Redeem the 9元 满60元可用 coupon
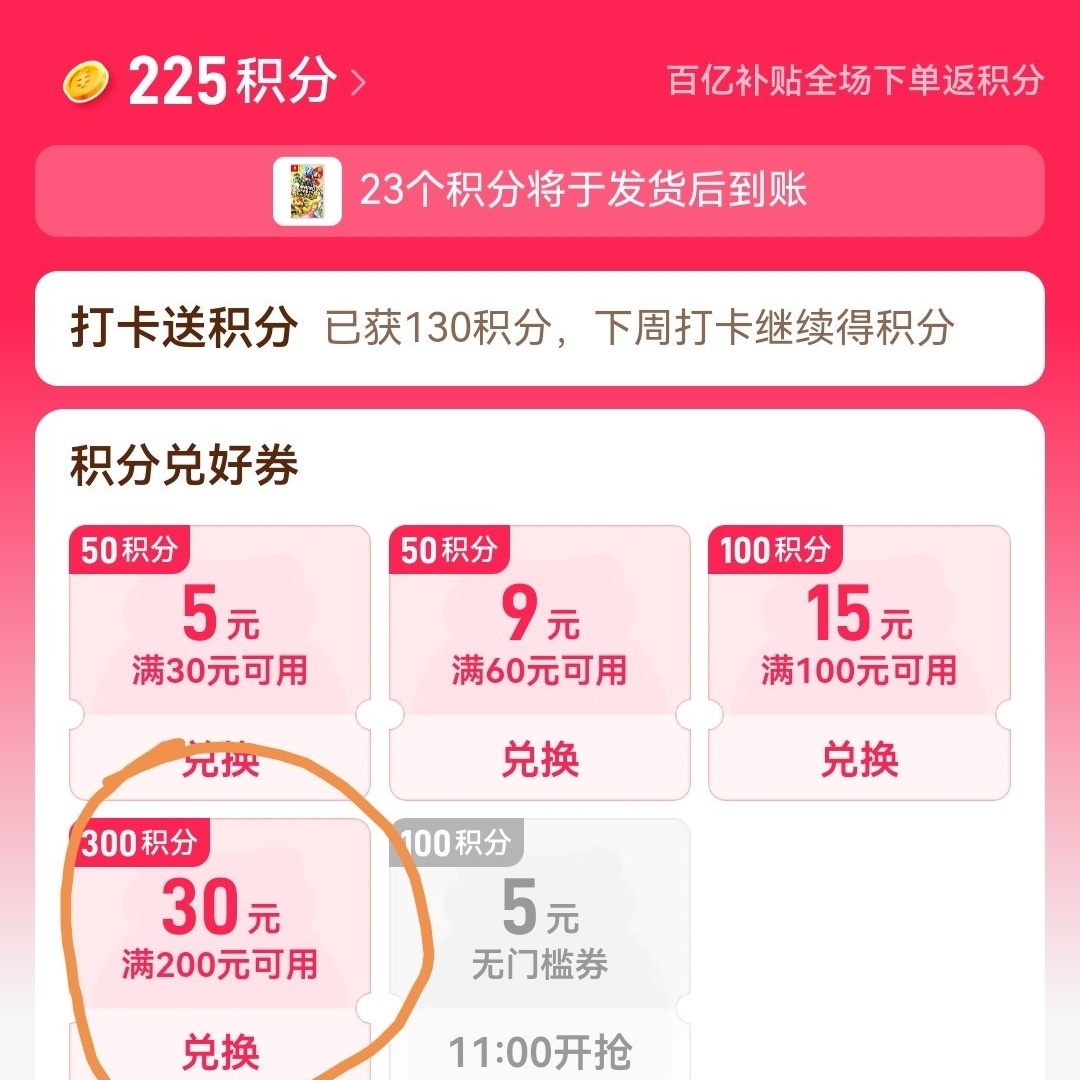The width and height of the screenshot is (1080, 1080). (x=540, y=760)
